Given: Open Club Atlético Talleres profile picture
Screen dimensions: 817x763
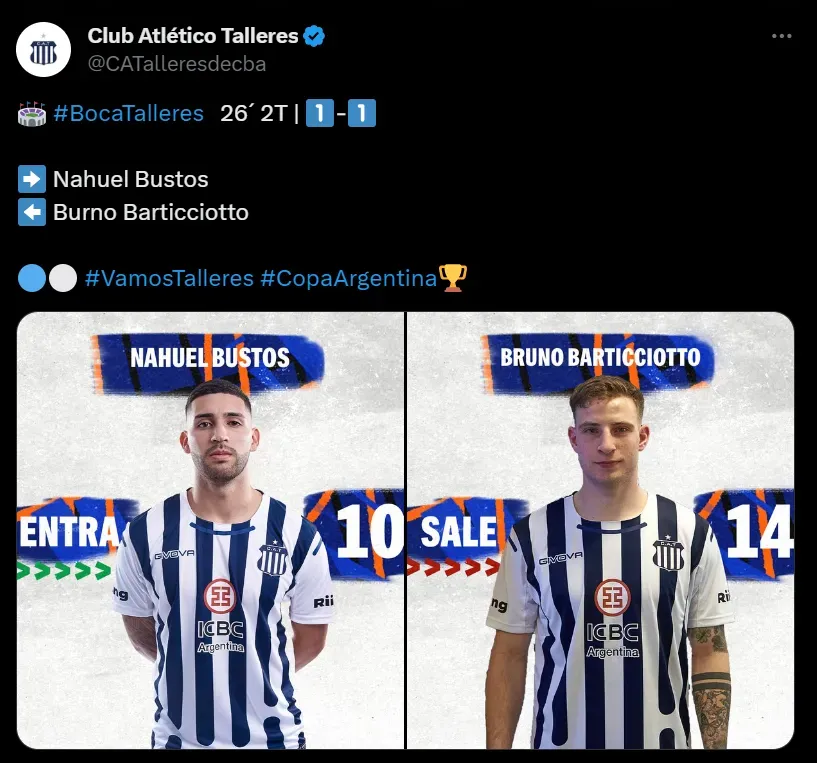Looking at the screenshot, I should tap(43, 49).
